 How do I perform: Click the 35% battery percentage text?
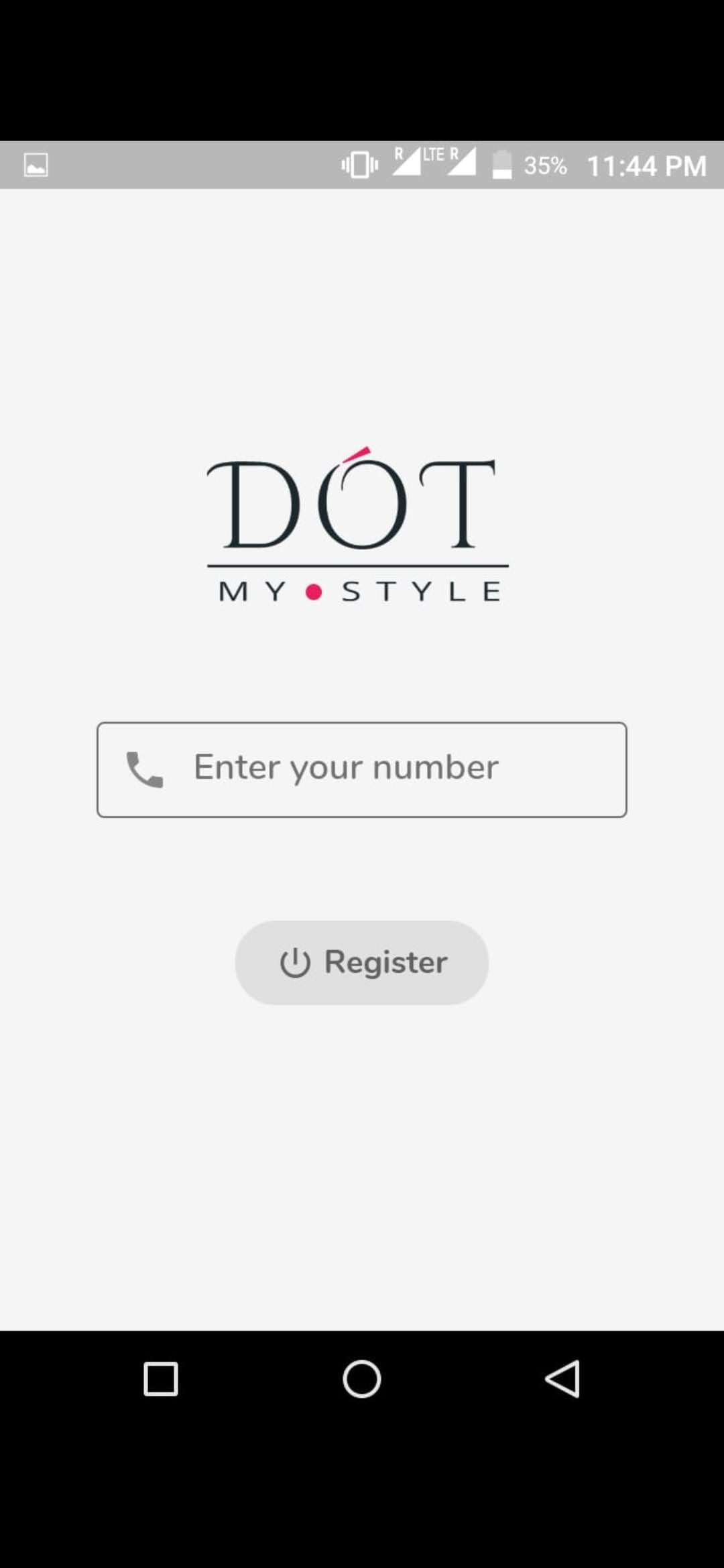tap(544, 164)
